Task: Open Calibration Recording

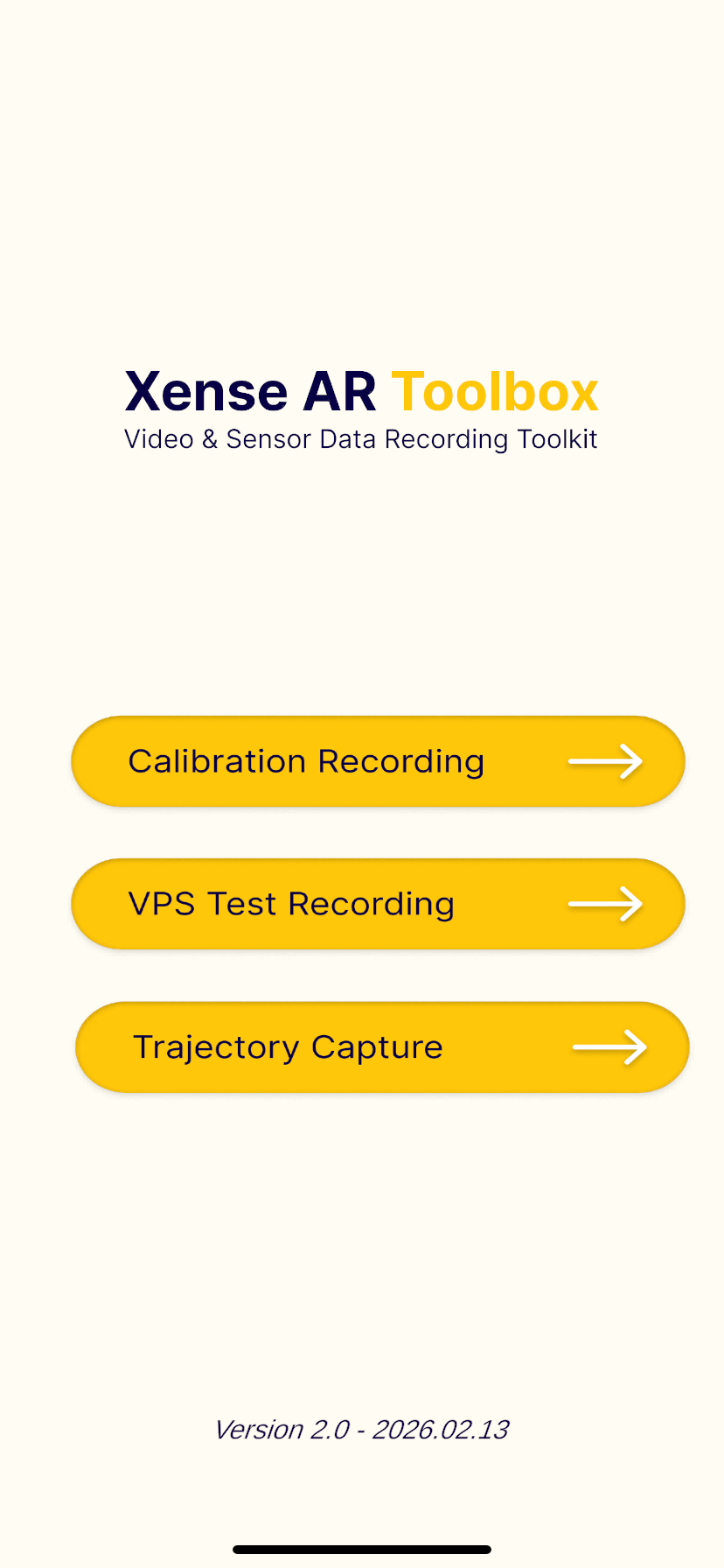Action: [378, 761]
